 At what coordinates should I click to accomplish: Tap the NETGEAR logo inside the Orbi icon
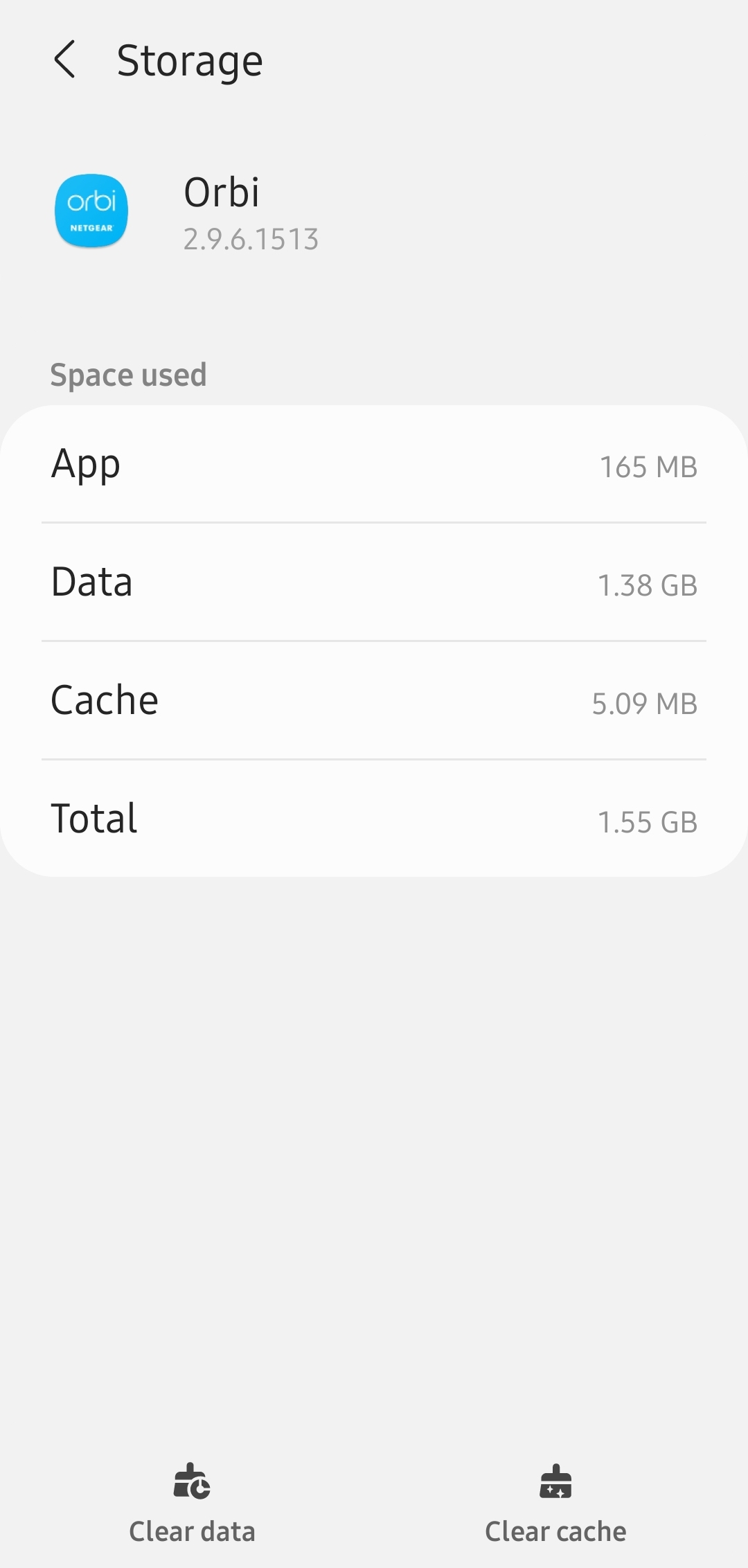91,229
